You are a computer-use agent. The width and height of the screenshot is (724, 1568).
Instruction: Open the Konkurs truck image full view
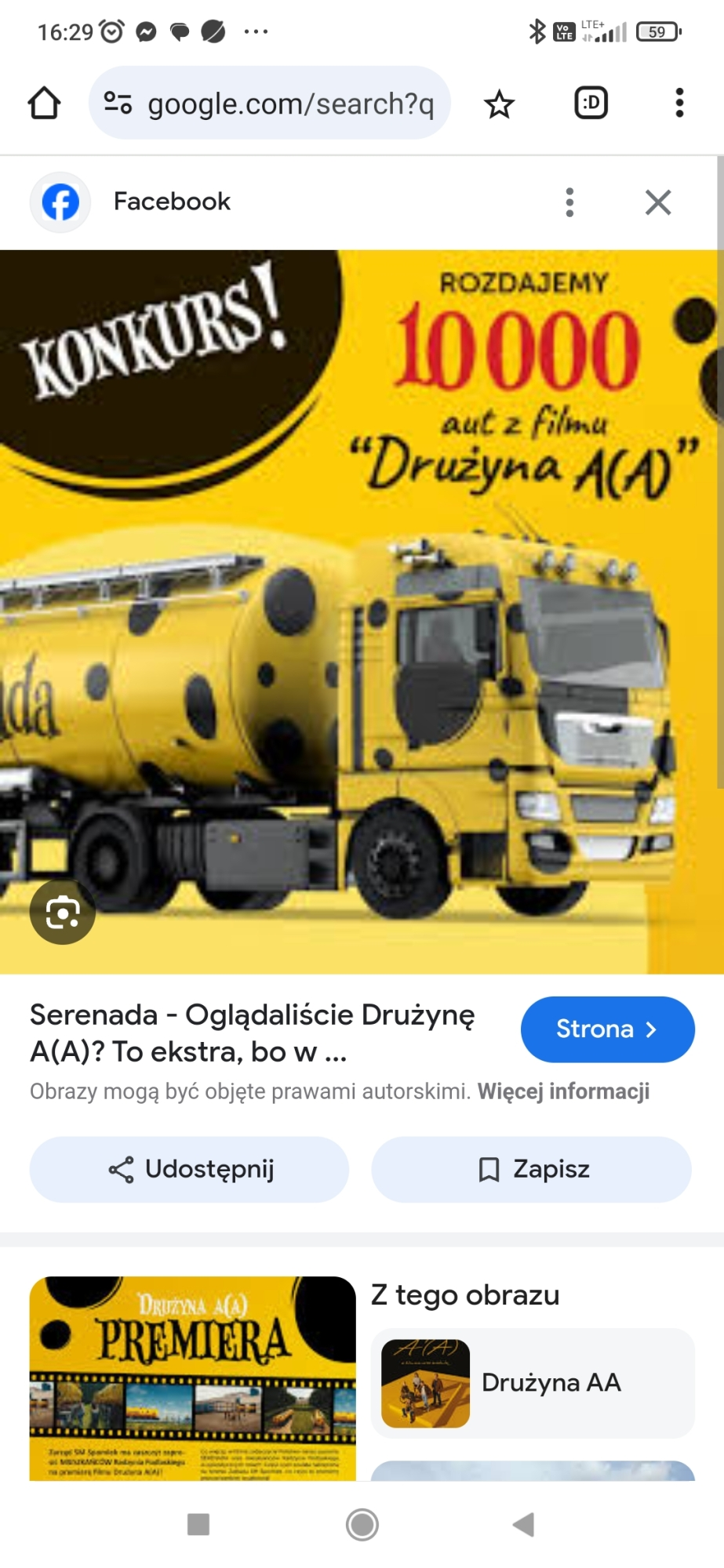[361, 612]
